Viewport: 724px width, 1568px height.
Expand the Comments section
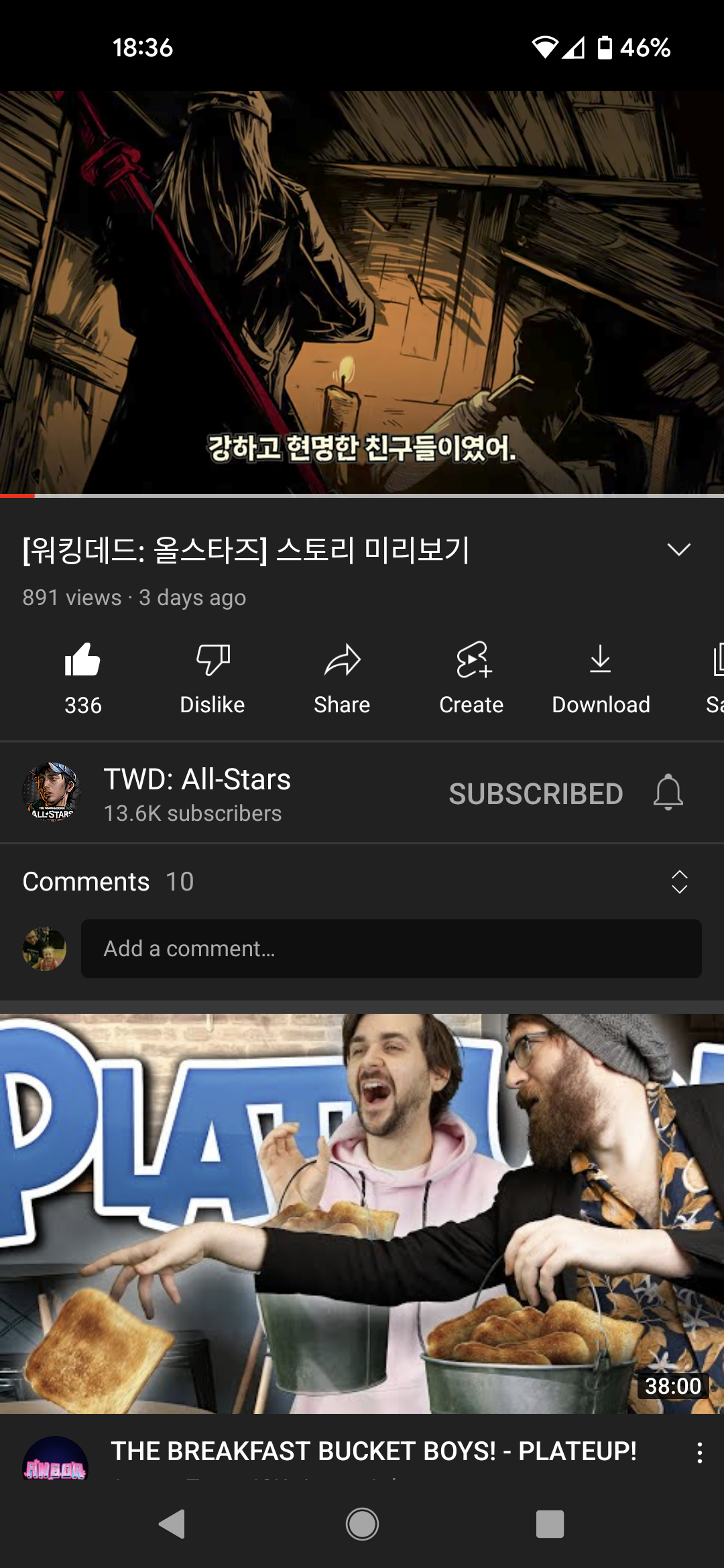[679, 882]
